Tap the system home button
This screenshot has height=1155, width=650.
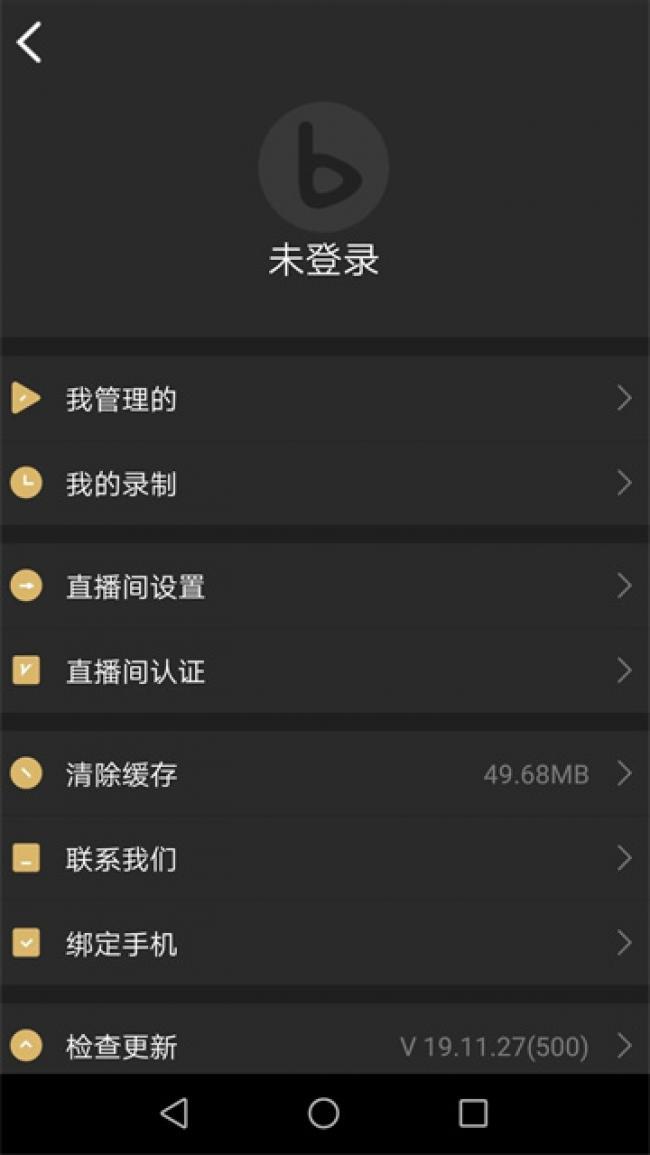(x=323, y=1113)
